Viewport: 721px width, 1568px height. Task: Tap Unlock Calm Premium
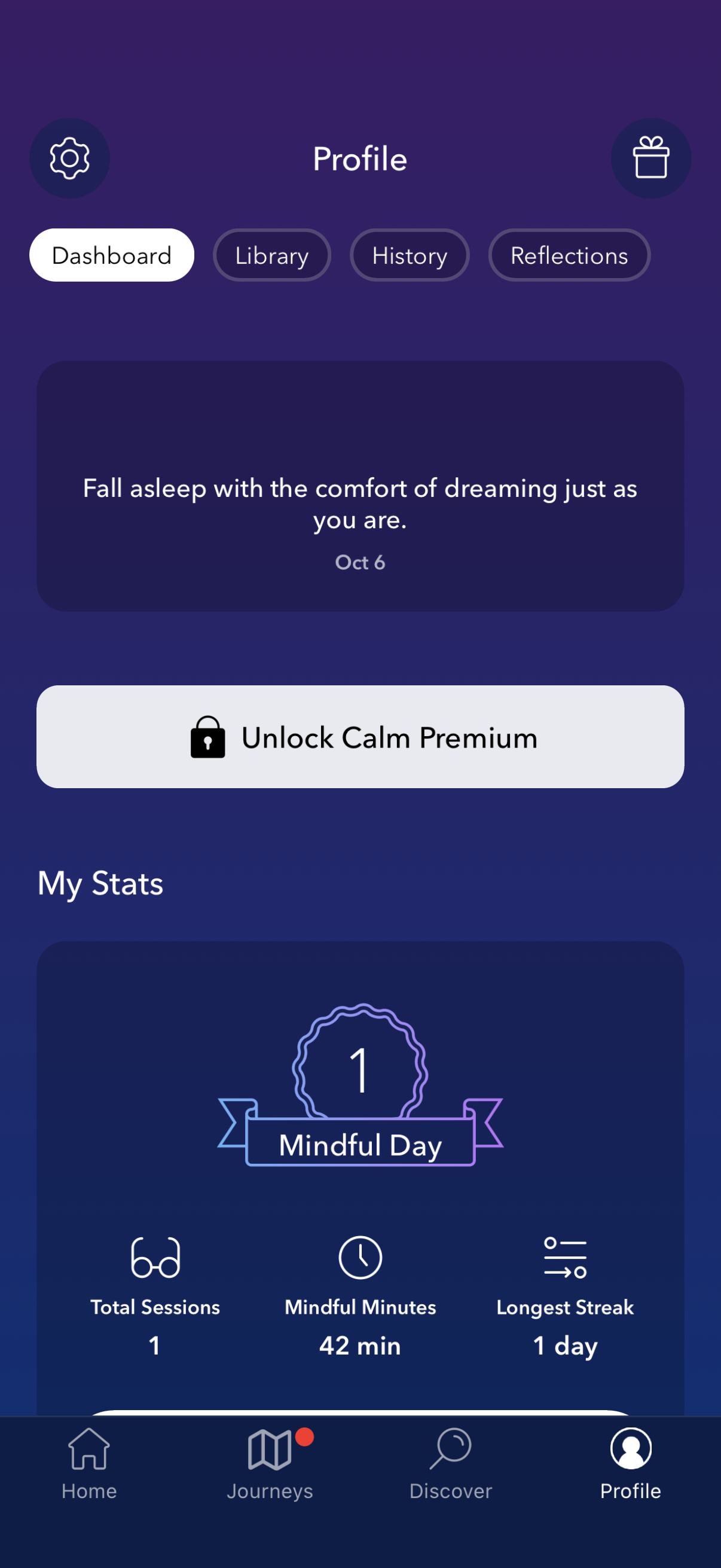click(361, 737)
